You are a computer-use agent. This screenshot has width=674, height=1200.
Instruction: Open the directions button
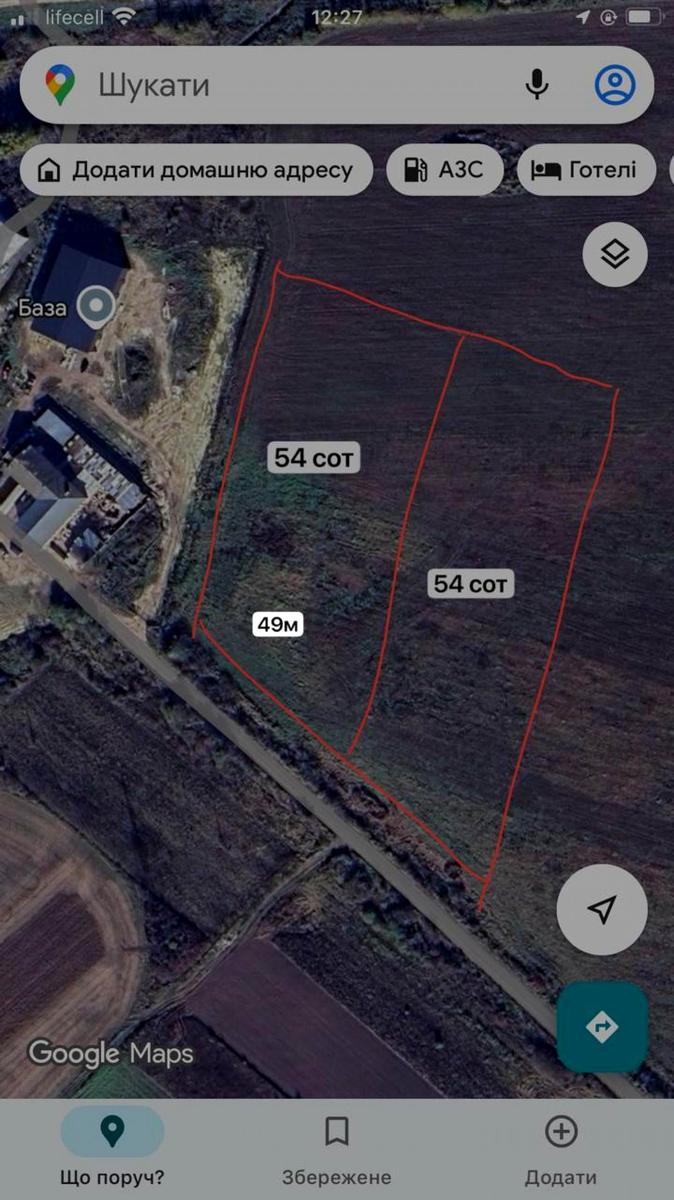coord(602,1027)
